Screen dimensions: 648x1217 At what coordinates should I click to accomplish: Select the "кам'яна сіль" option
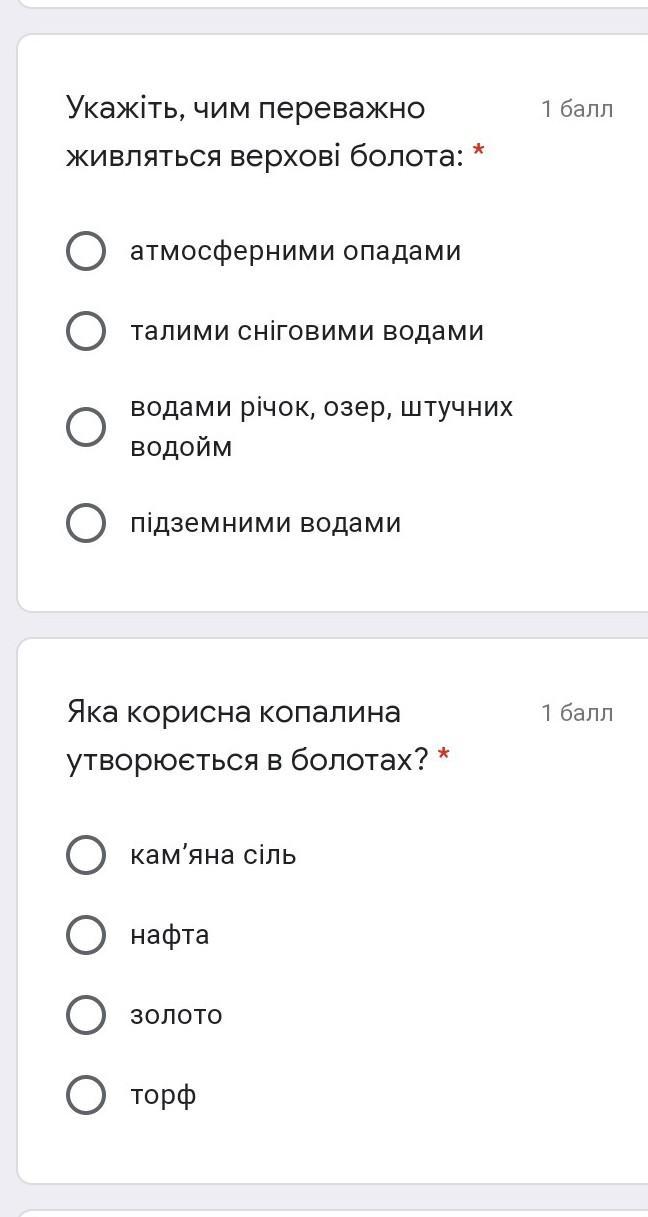pyautogui.click(x=86, y=855)
